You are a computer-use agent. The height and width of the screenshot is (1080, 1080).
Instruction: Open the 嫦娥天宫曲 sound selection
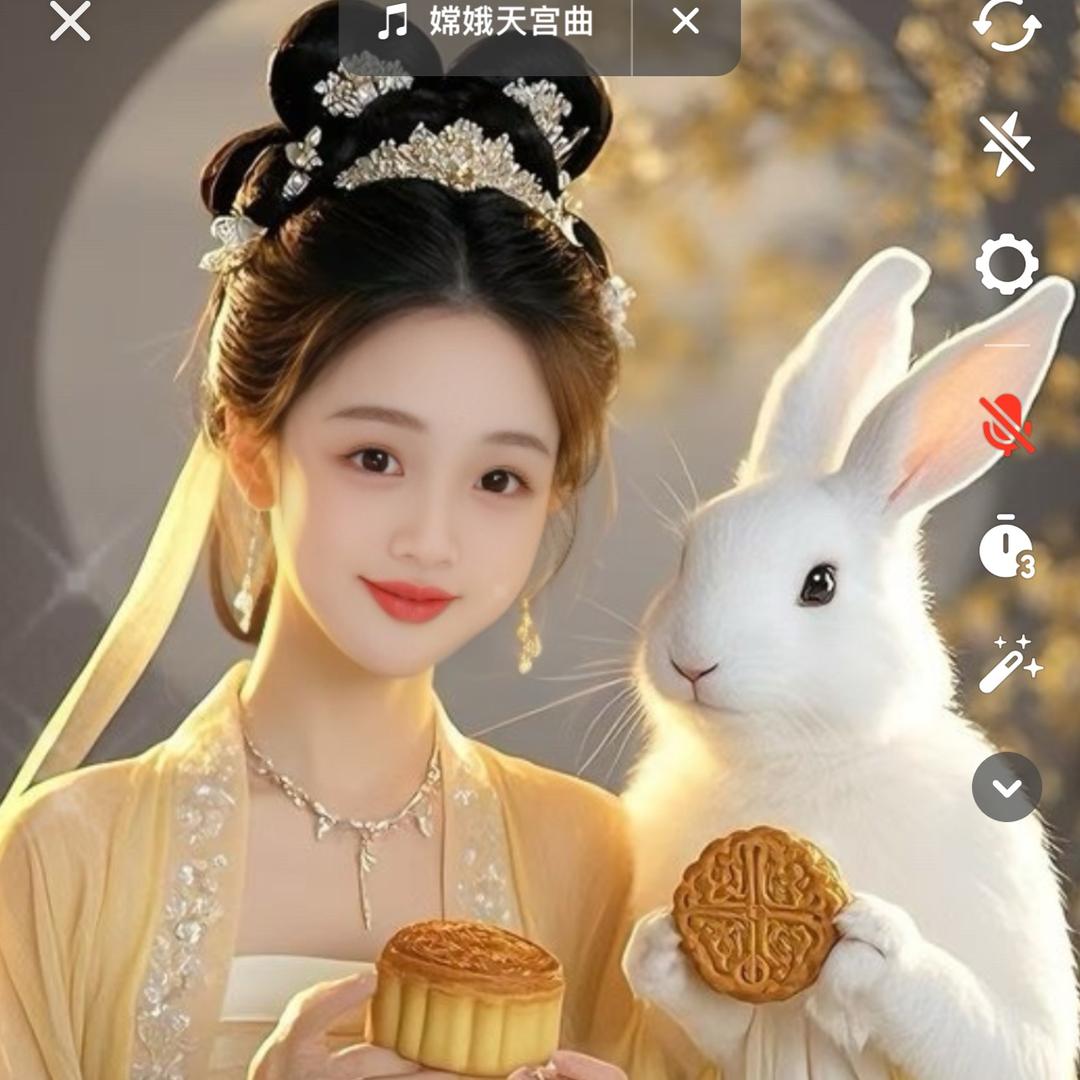click(487, 21)
